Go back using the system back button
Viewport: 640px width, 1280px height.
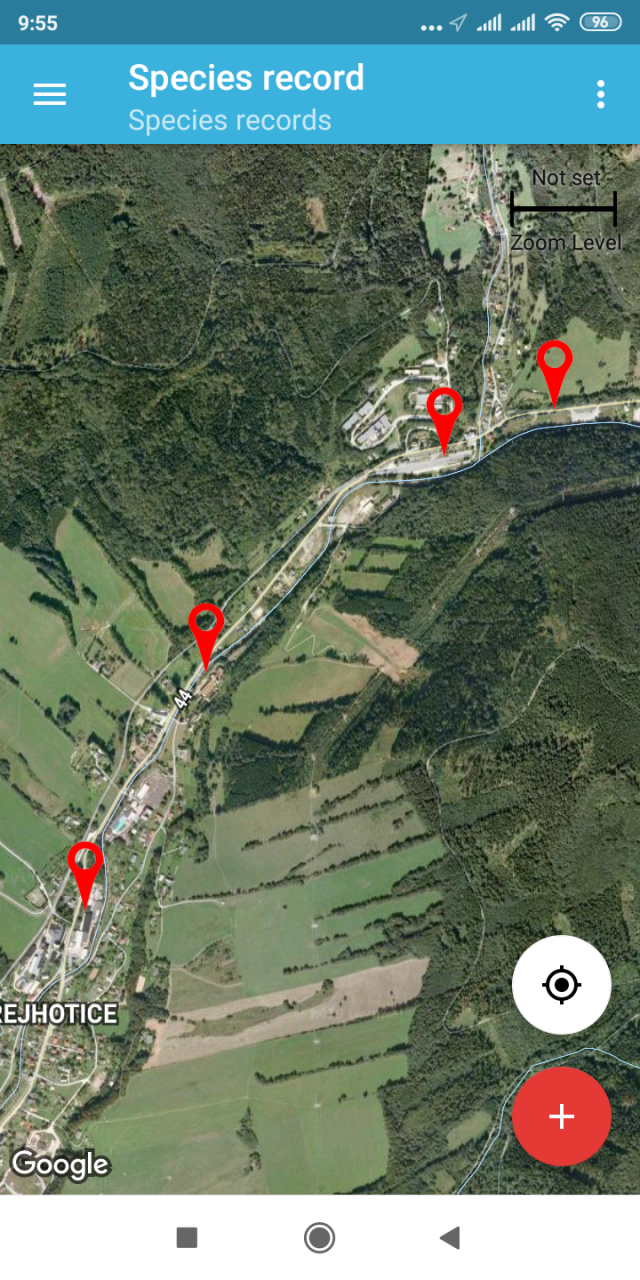(x=450, y=1238)
